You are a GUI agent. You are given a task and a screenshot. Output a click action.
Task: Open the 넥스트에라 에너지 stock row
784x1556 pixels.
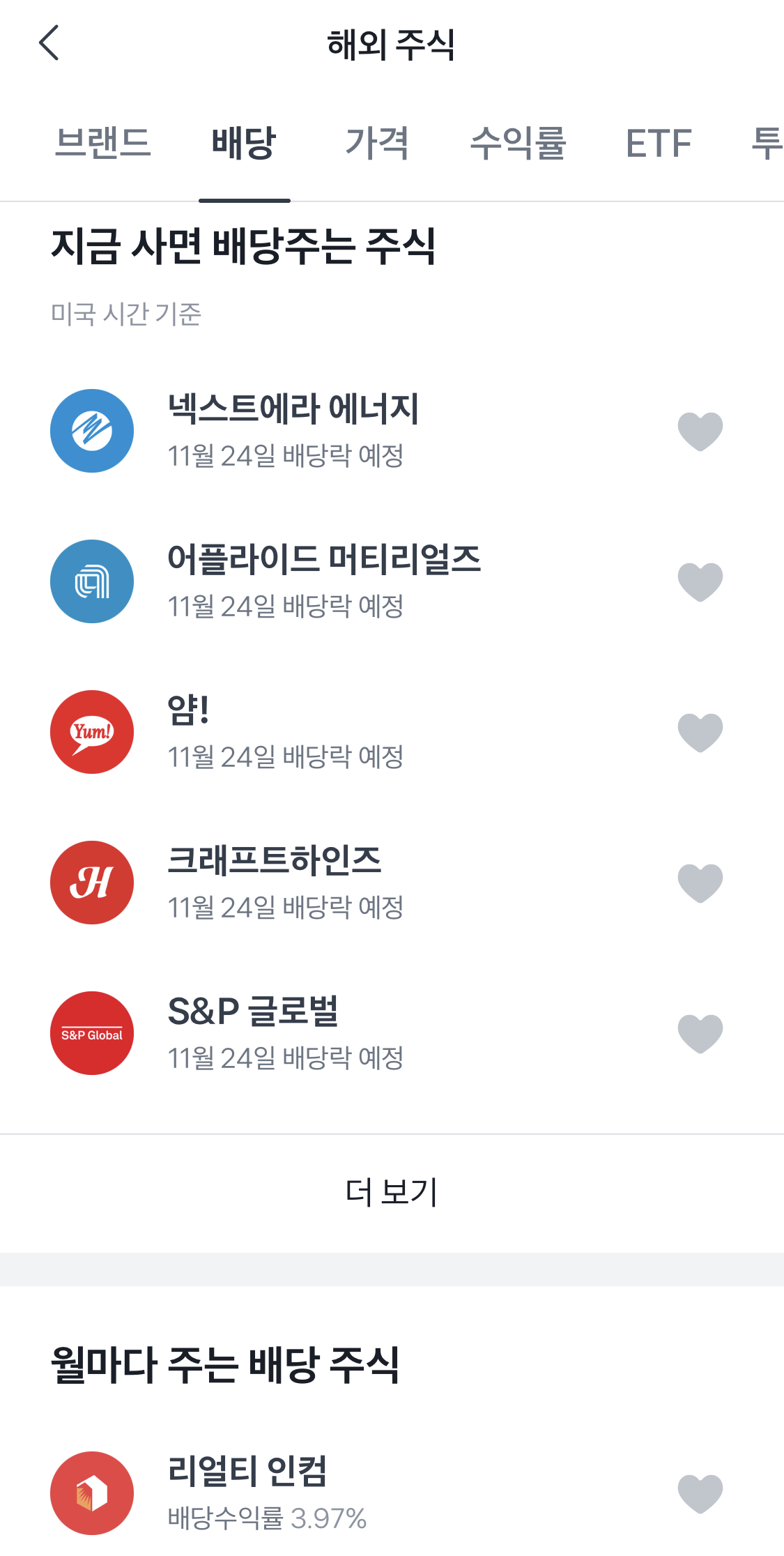293,430
